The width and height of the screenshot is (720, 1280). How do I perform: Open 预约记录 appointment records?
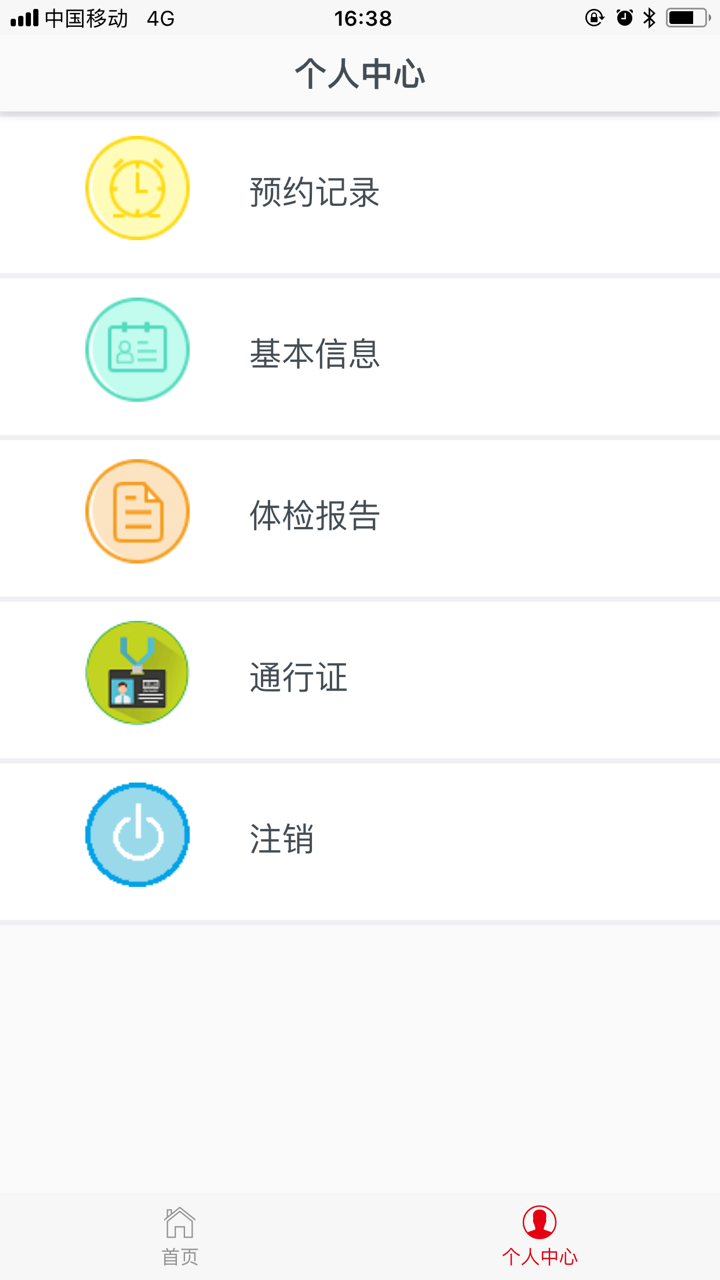(315, 193)
